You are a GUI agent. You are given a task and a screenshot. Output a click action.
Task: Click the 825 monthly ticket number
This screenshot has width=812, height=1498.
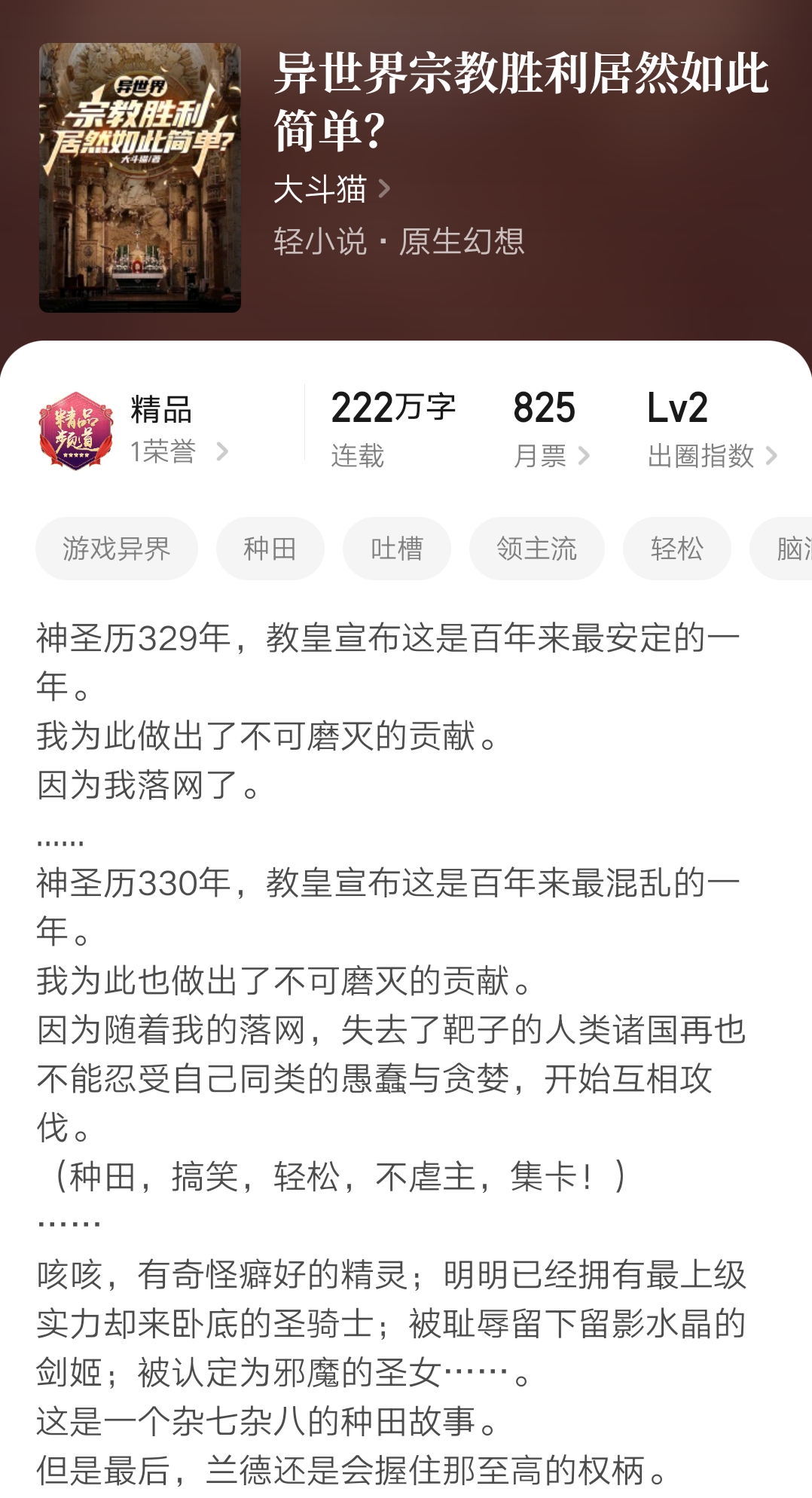pyautogui.click(x=542, y=407)
